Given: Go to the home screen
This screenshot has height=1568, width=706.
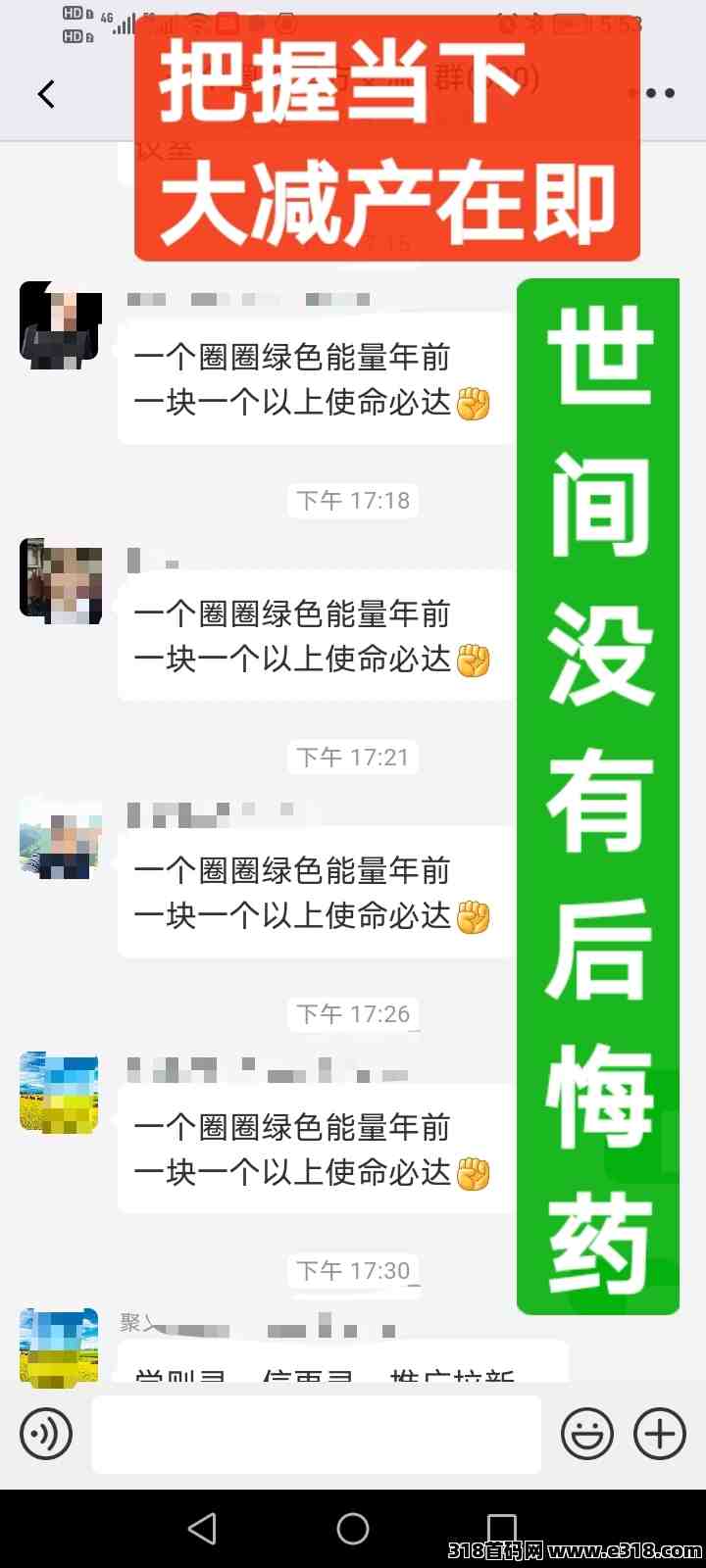Looking at the screenshot, I should coord(353,1529).
